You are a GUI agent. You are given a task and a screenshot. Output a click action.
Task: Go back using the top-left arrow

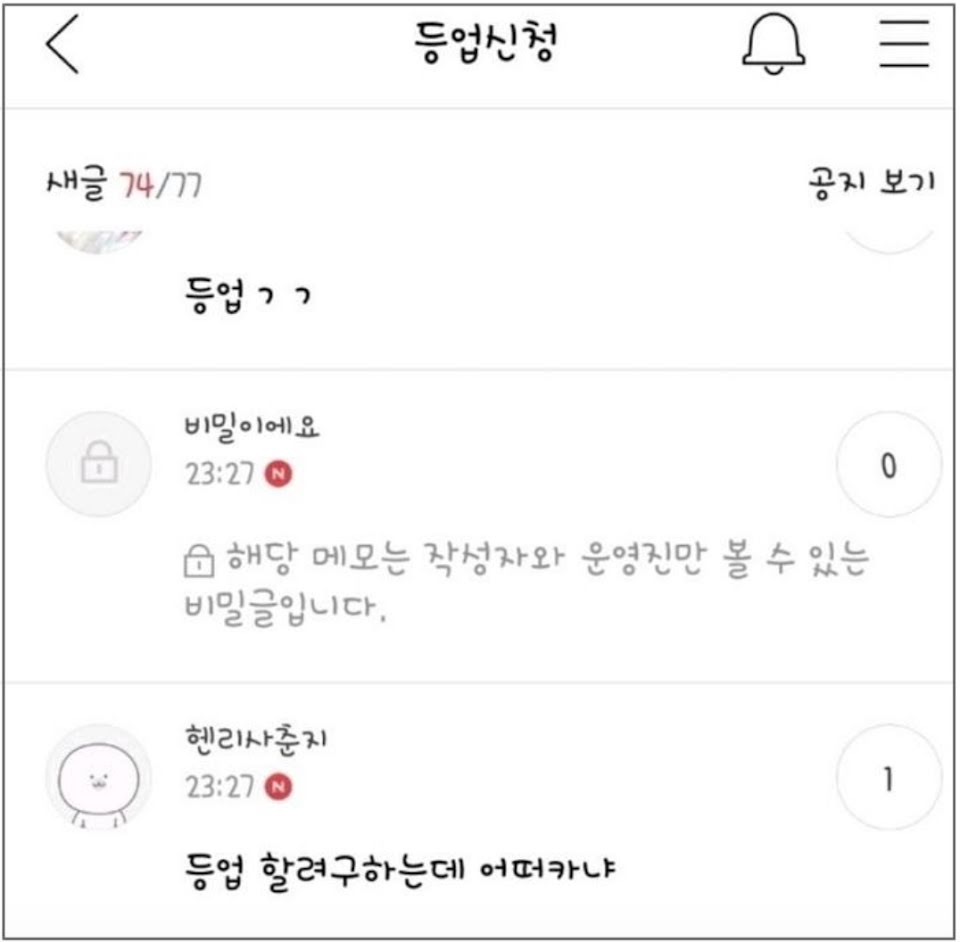(62, 49)
